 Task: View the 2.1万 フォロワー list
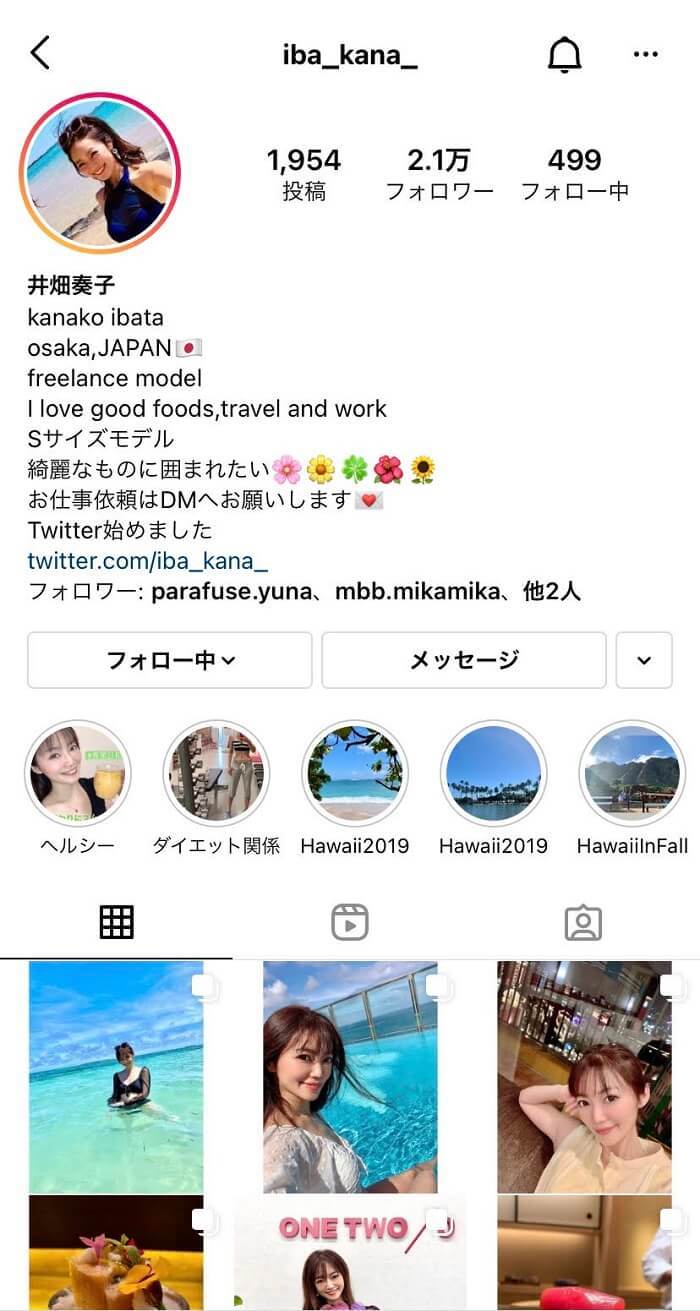point(439,174)
